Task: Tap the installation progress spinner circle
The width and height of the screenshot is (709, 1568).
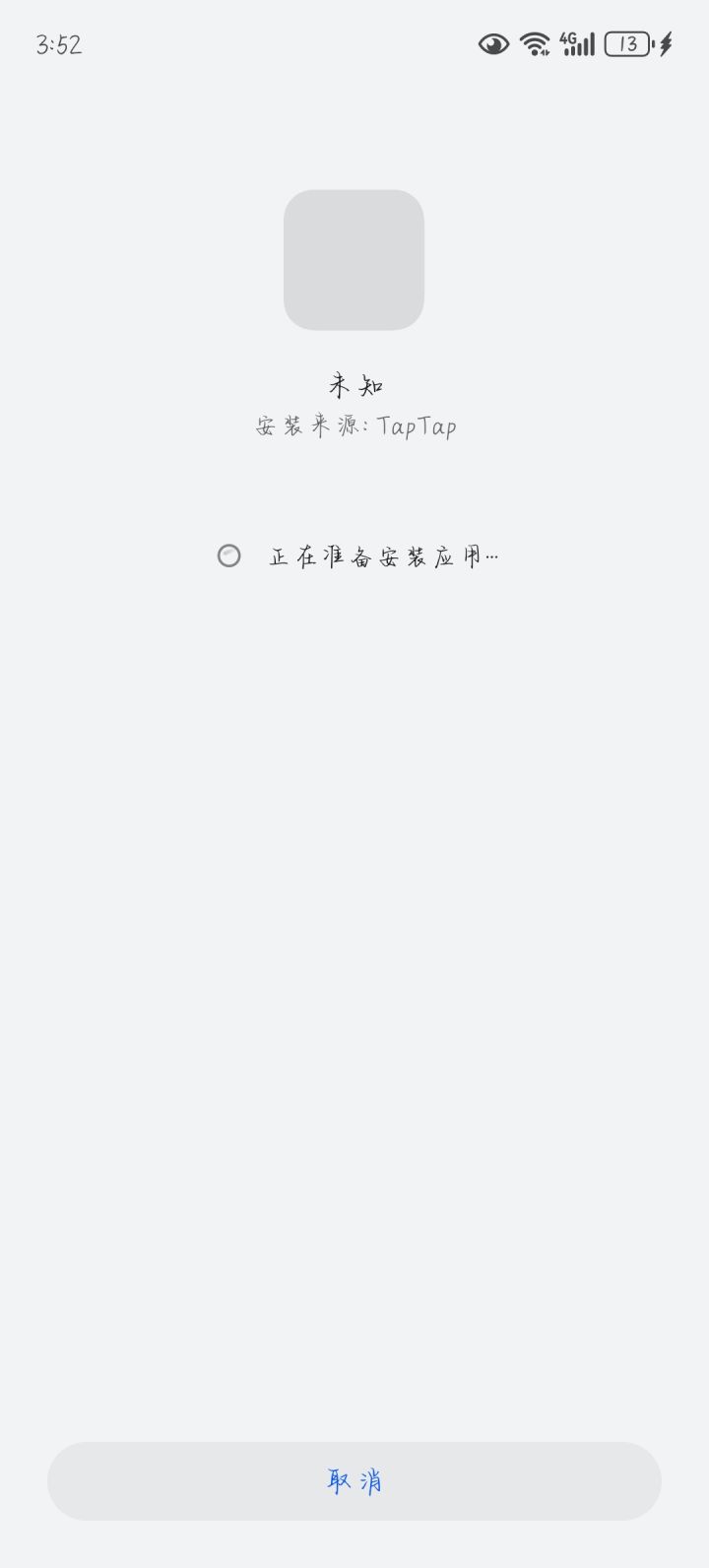Action: [x=228, y=555]
